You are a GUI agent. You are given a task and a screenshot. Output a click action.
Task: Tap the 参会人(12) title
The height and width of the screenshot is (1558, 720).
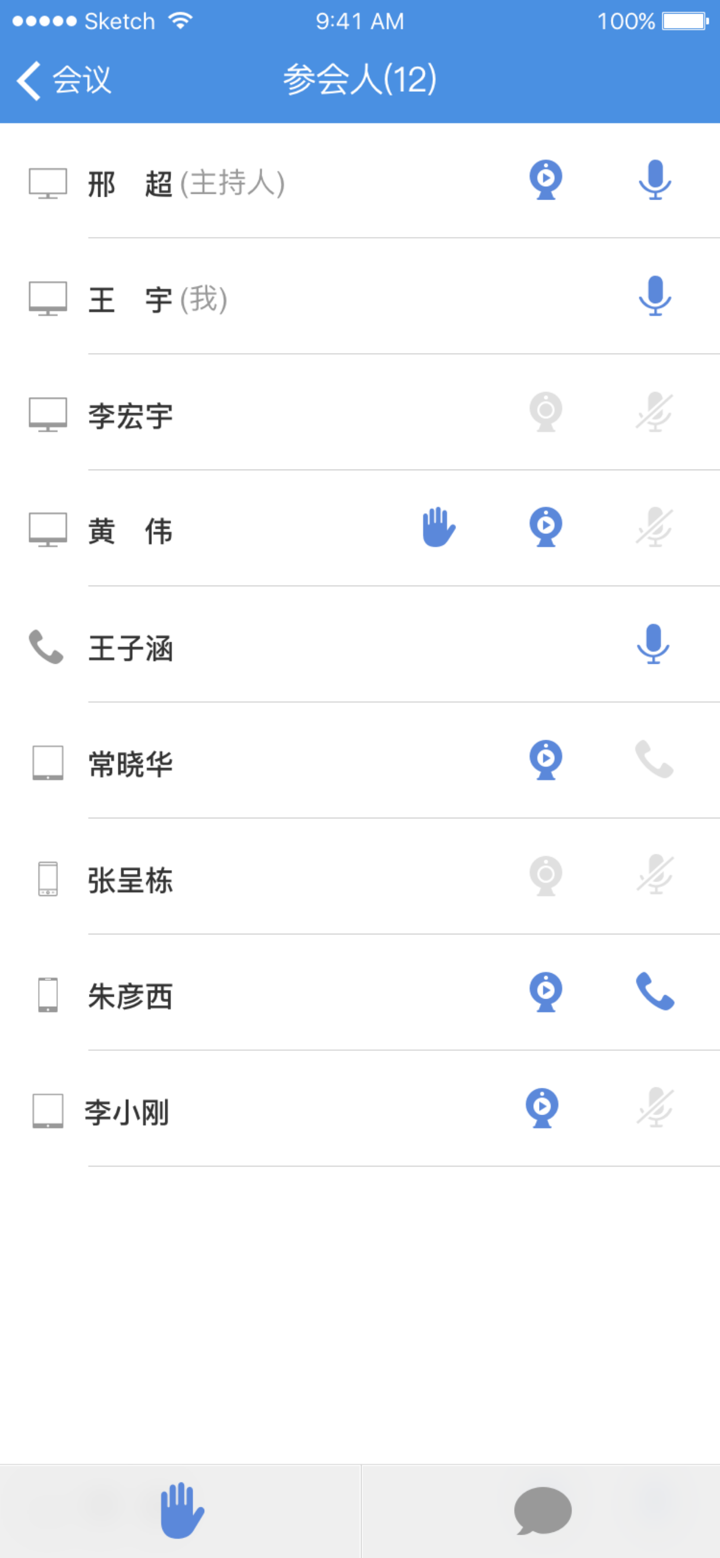tap(360, 79)
